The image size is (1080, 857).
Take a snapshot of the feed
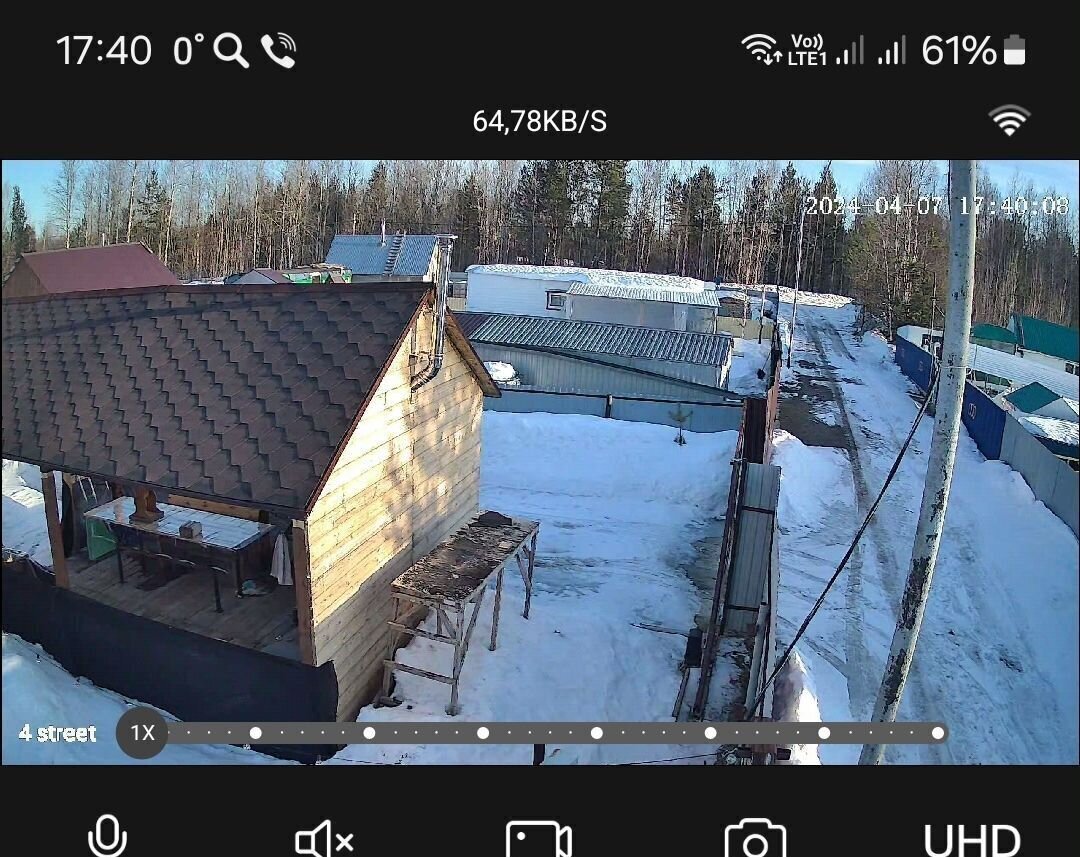[x=755, y=840]
